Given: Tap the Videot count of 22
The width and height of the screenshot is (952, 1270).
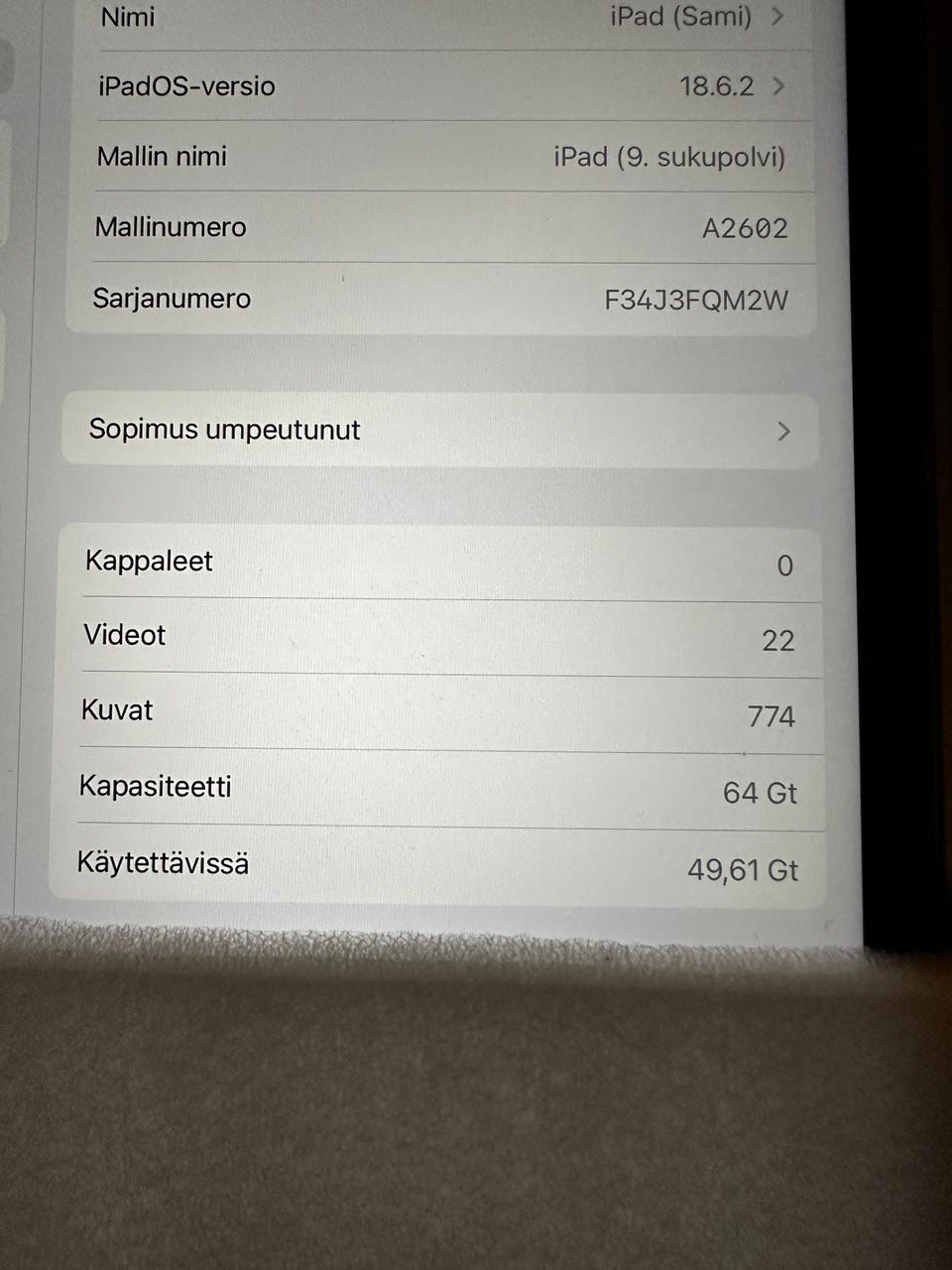Looking at the screenshot, I should [779, 640].
